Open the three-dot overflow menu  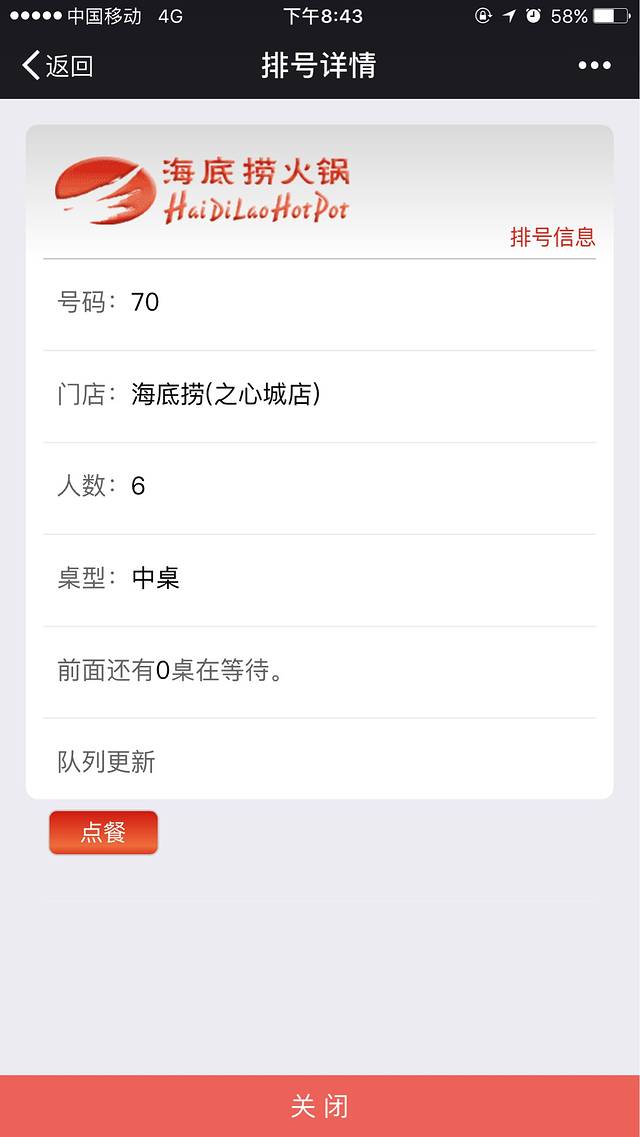click(594, 66)
